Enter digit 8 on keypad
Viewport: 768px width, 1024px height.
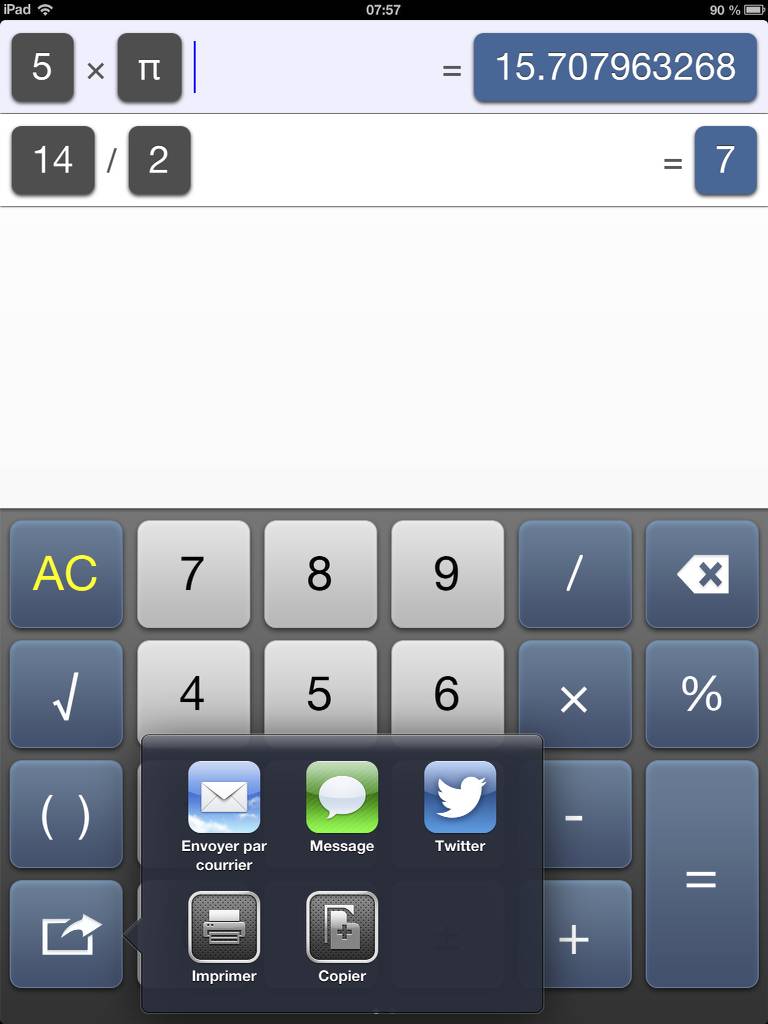[x=320, y=574]
